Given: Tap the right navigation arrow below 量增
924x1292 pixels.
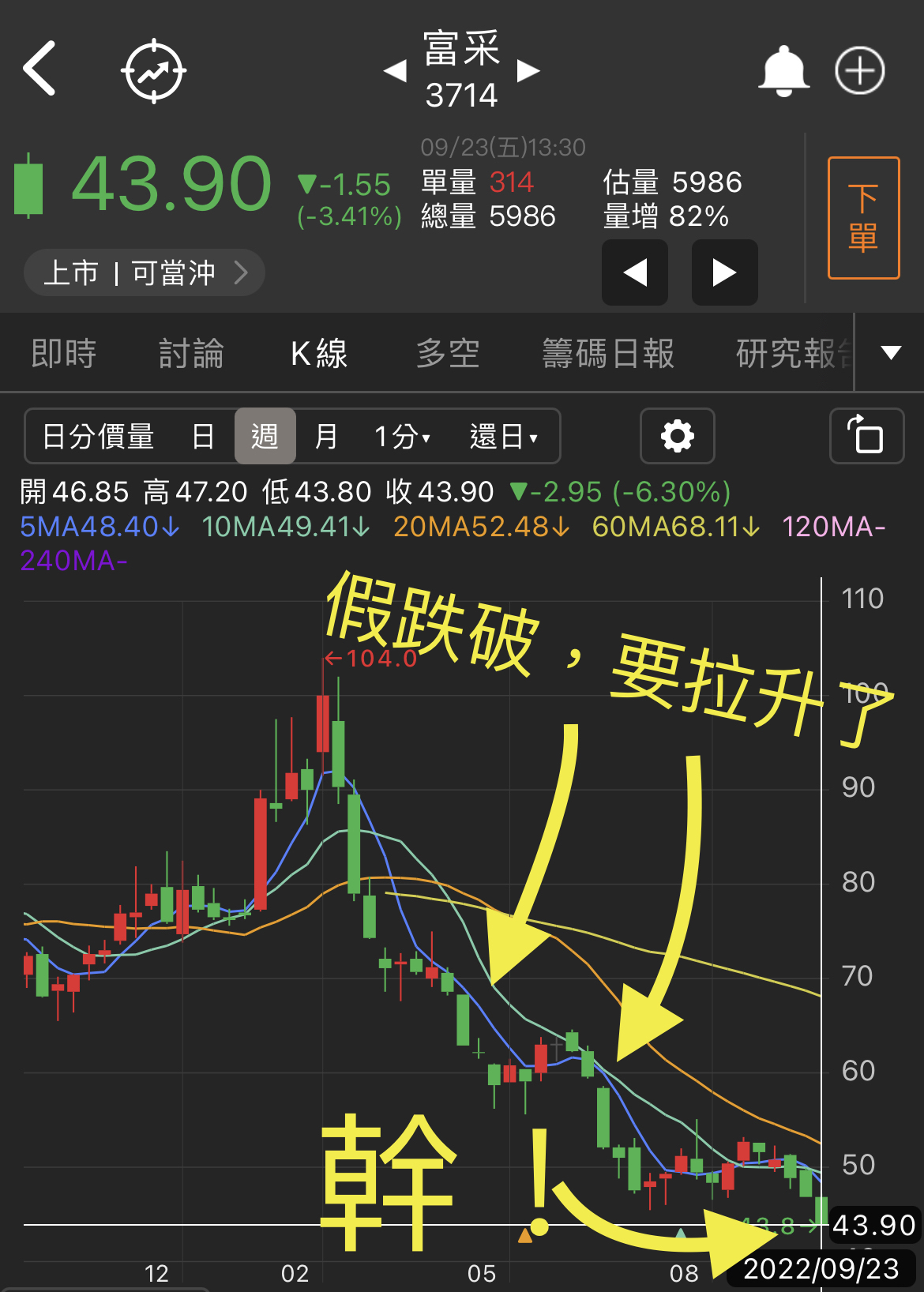Looking at the screenshot, I should 724,272.
